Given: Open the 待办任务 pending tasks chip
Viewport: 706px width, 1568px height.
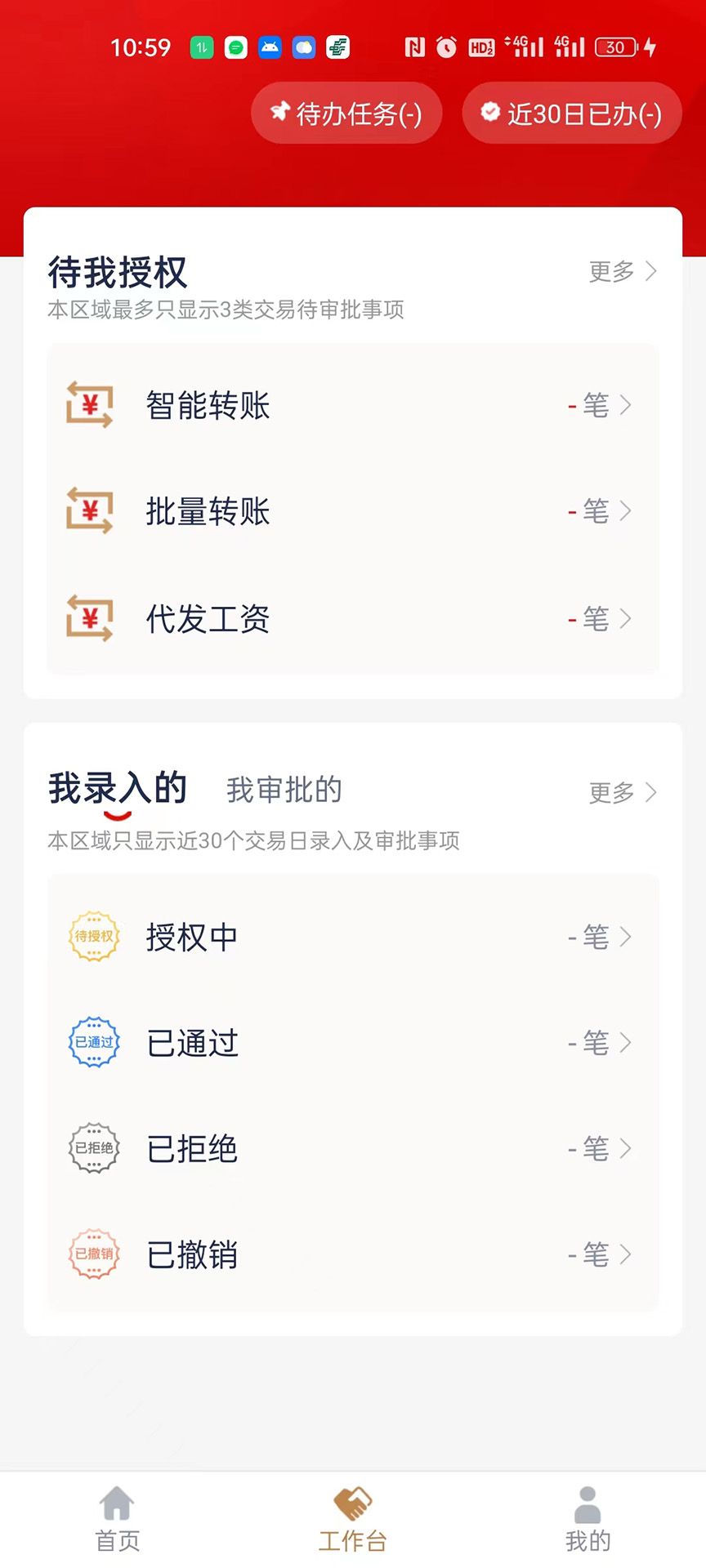Looking at the screenshot, I should [346, 114].
